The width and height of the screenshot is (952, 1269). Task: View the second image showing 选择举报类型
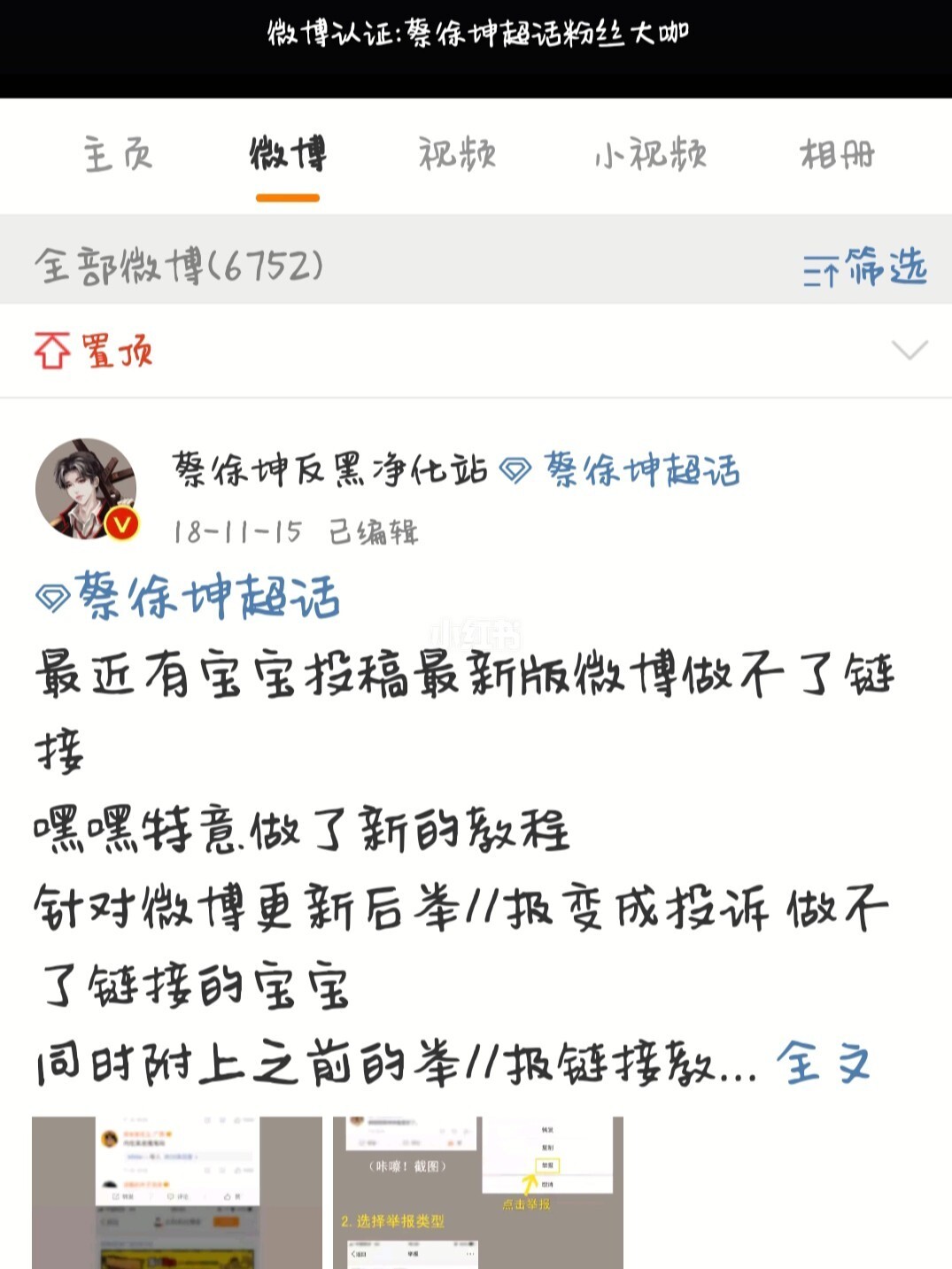click(478, 1192)
